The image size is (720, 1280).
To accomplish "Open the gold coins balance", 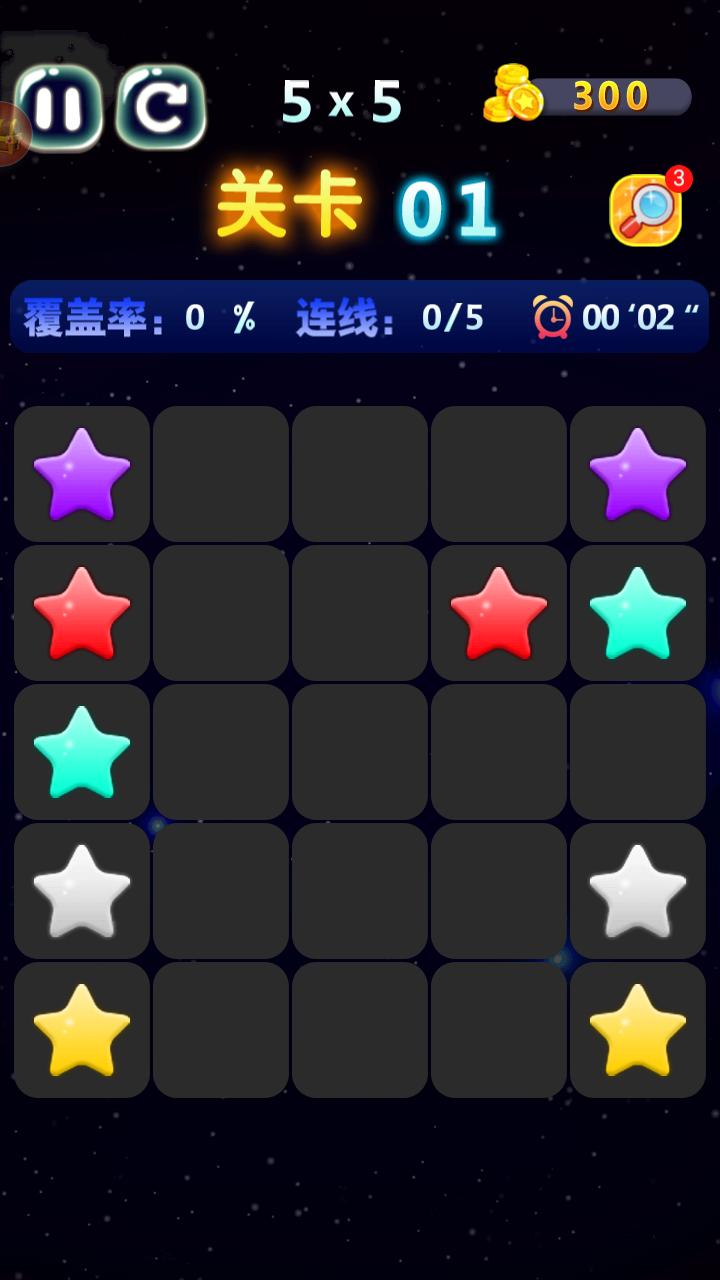I will point(590,97).
